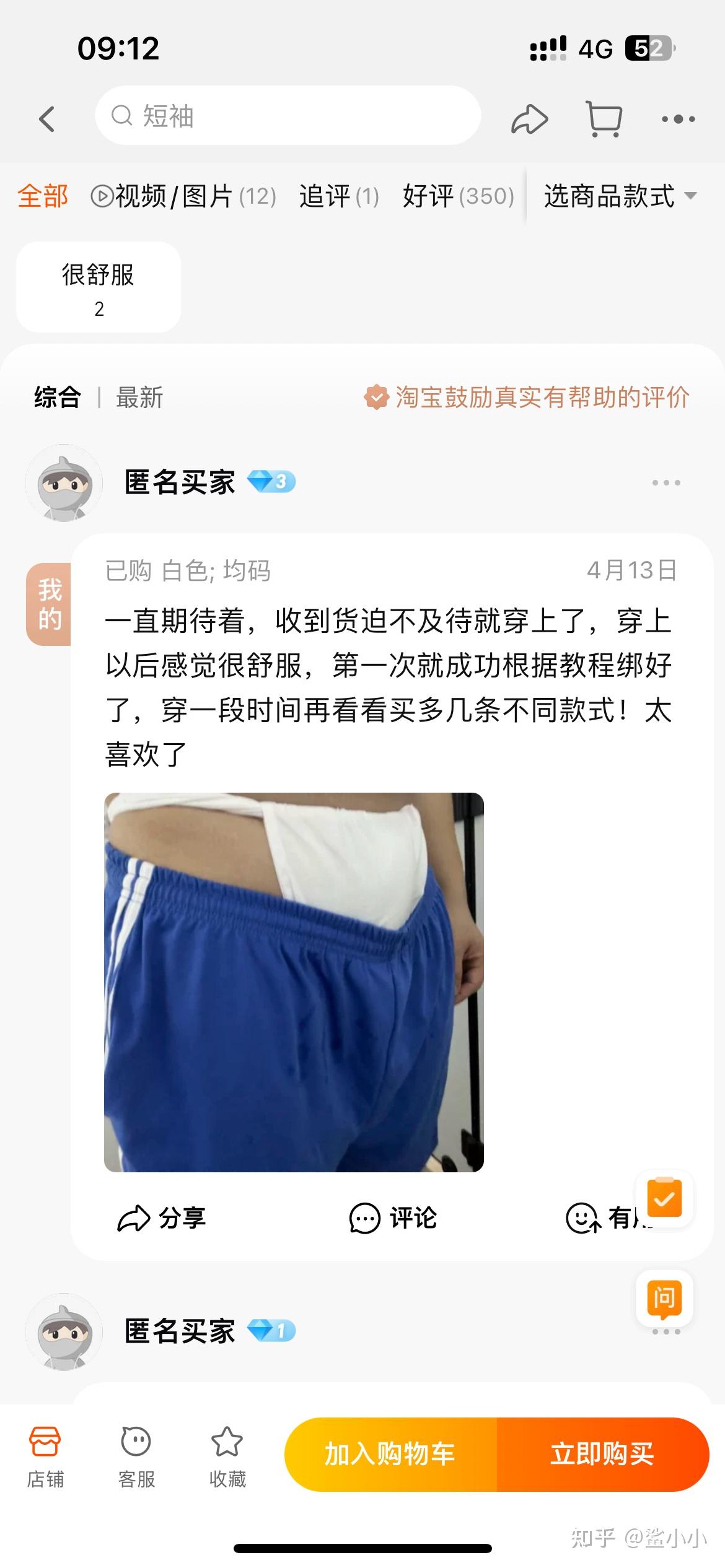The width and height of the screenshot is (725, 1568).
Task: Open the three-dot menu on the review
Action: point(666,483)
